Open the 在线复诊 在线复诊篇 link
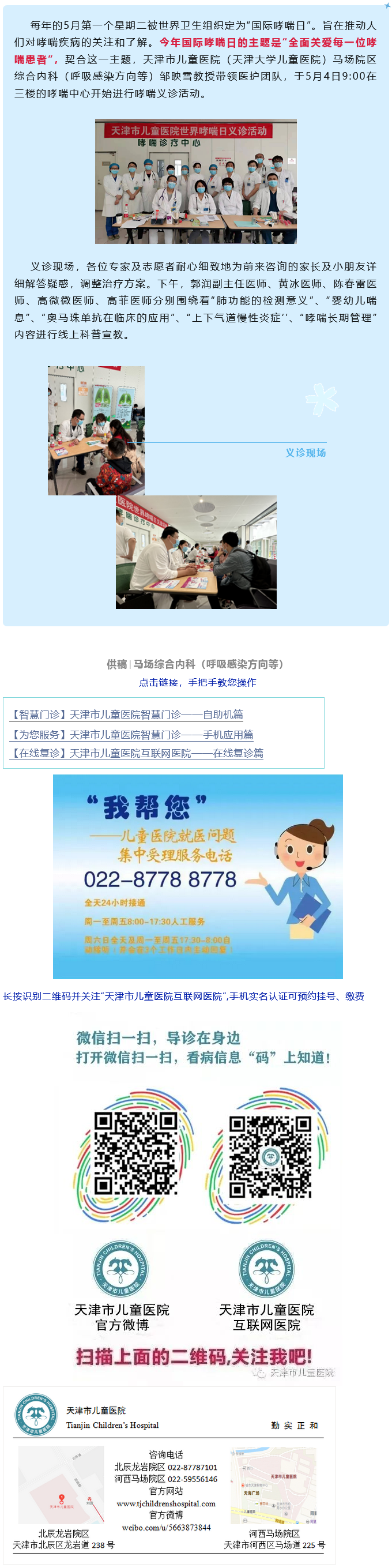392x1568 pixels. (137, 753)
